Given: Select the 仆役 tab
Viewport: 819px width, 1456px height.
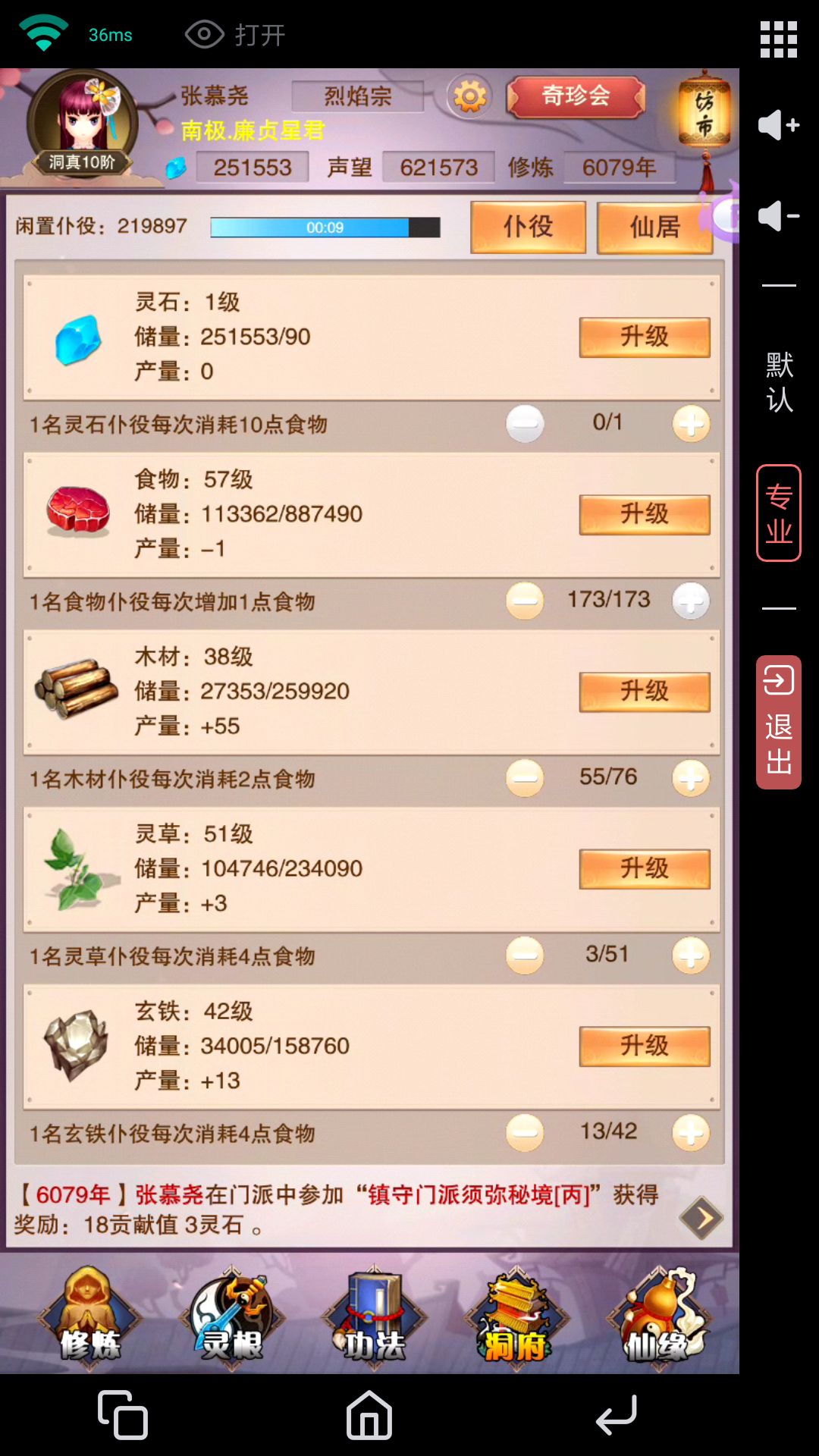Looking at the screenshot, I should pyautogui.click(x=528, y=227).
